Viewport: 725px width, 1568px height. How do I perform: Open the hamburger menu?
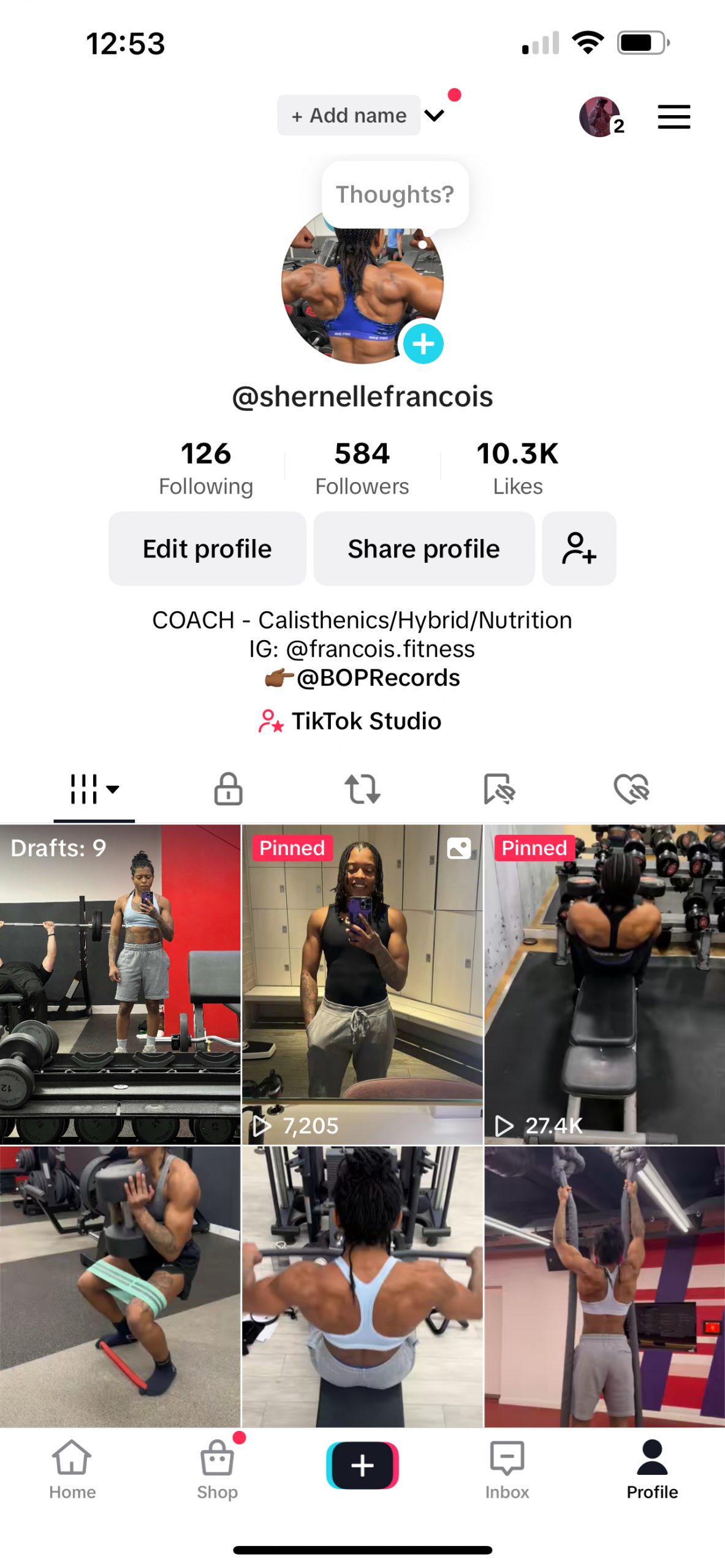(x=673, y=116)
